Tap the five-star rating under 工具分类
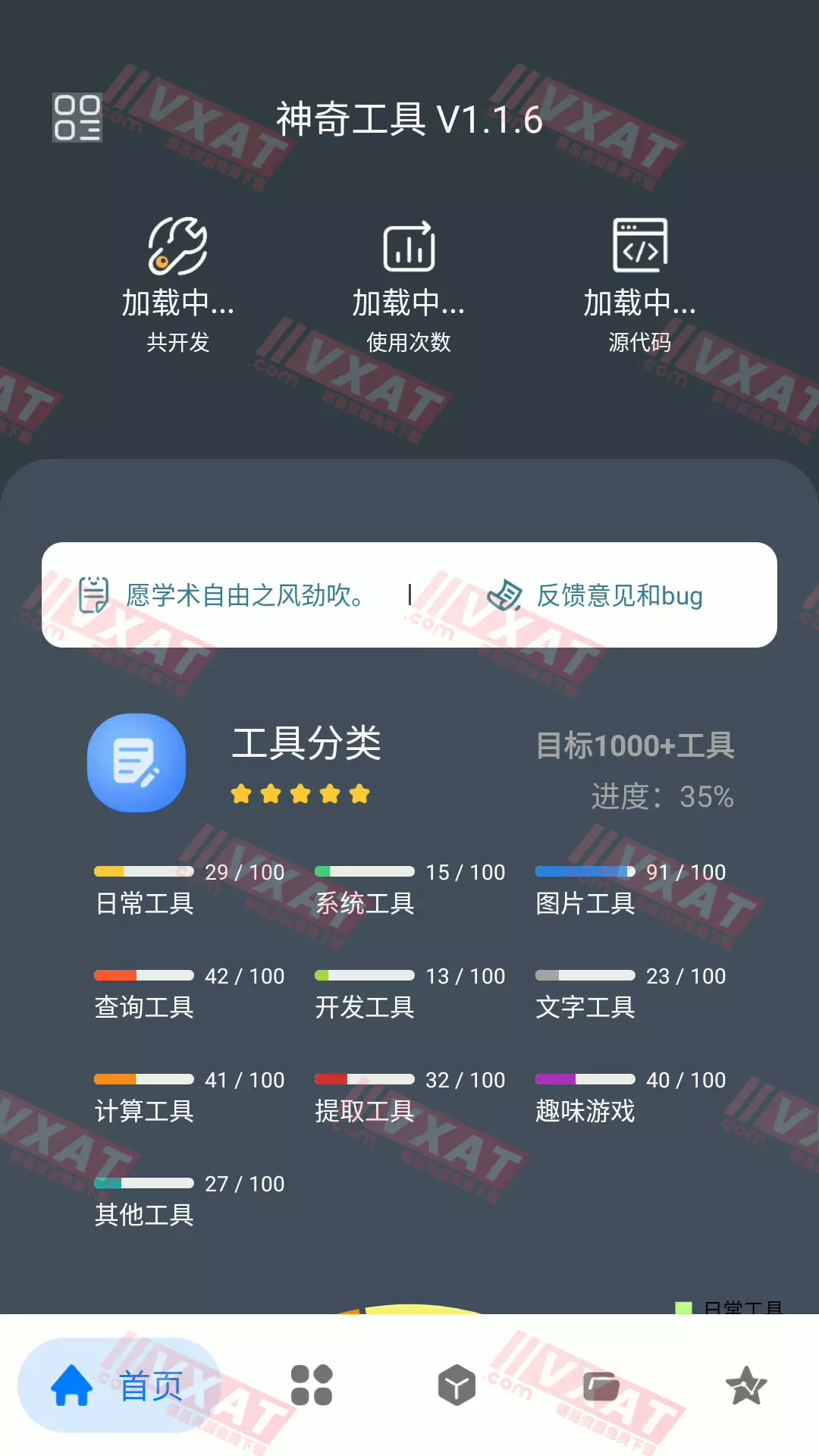 [300, 793]
